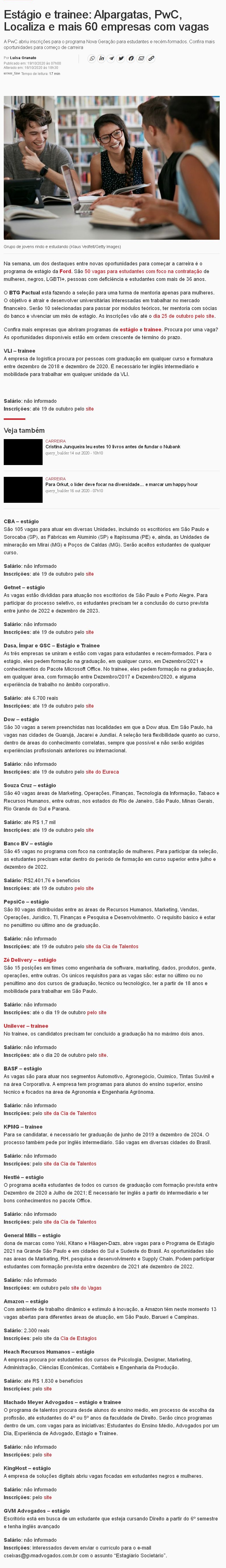Screen dimensions: 226x1568
Task: Share article on Twitter
Action: [121, 58]
